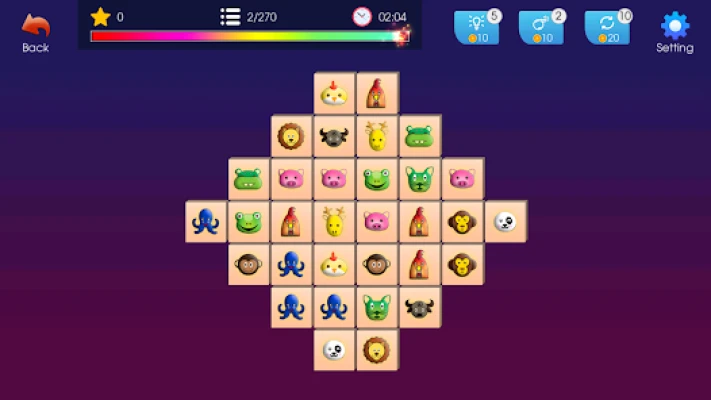The width and height of the screenshot is (711, 400).
Task: Select the chick tile in the topmost row
Action: click(334, 94)
